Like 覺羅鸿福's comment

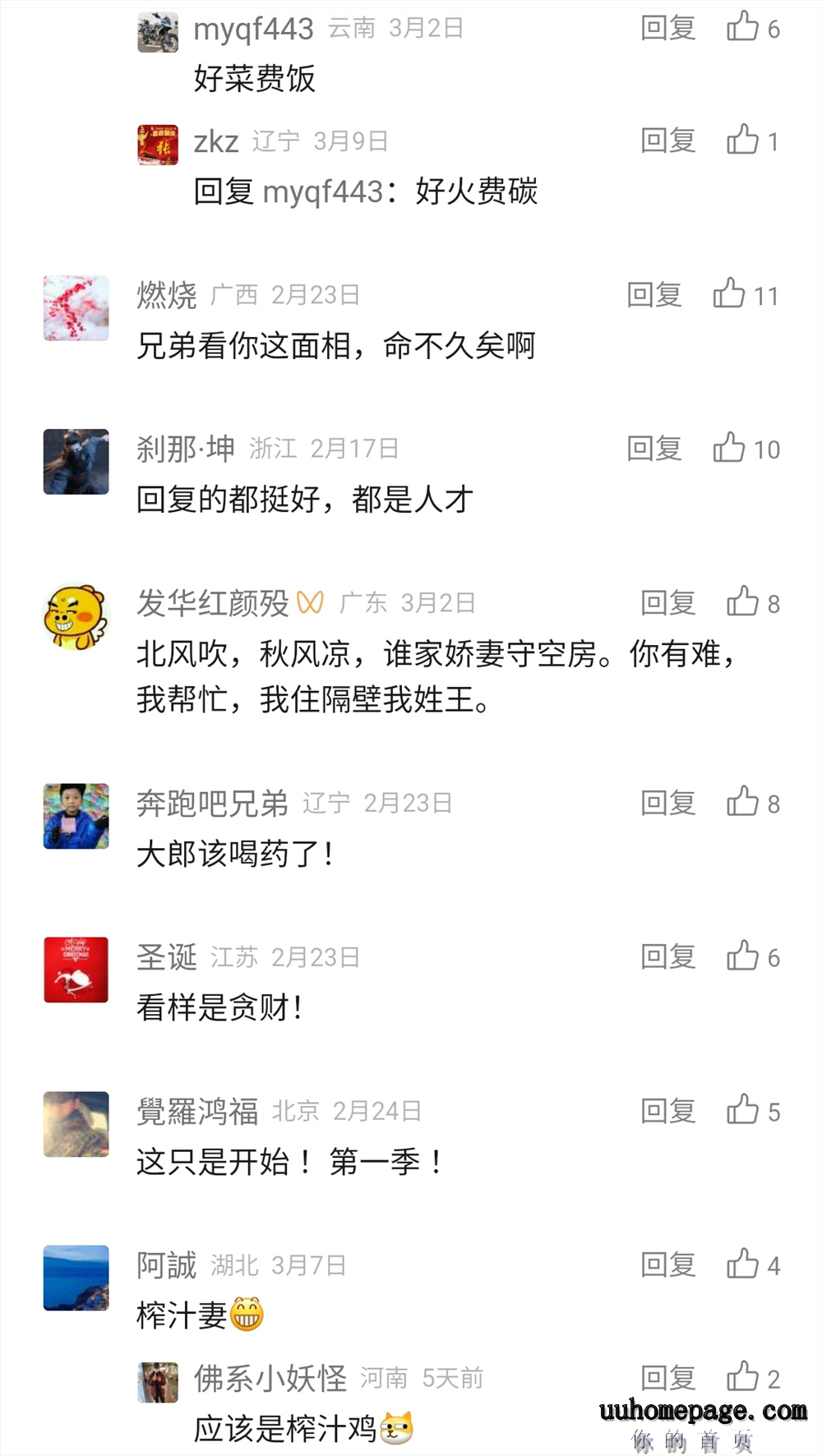coord(743,1110)
